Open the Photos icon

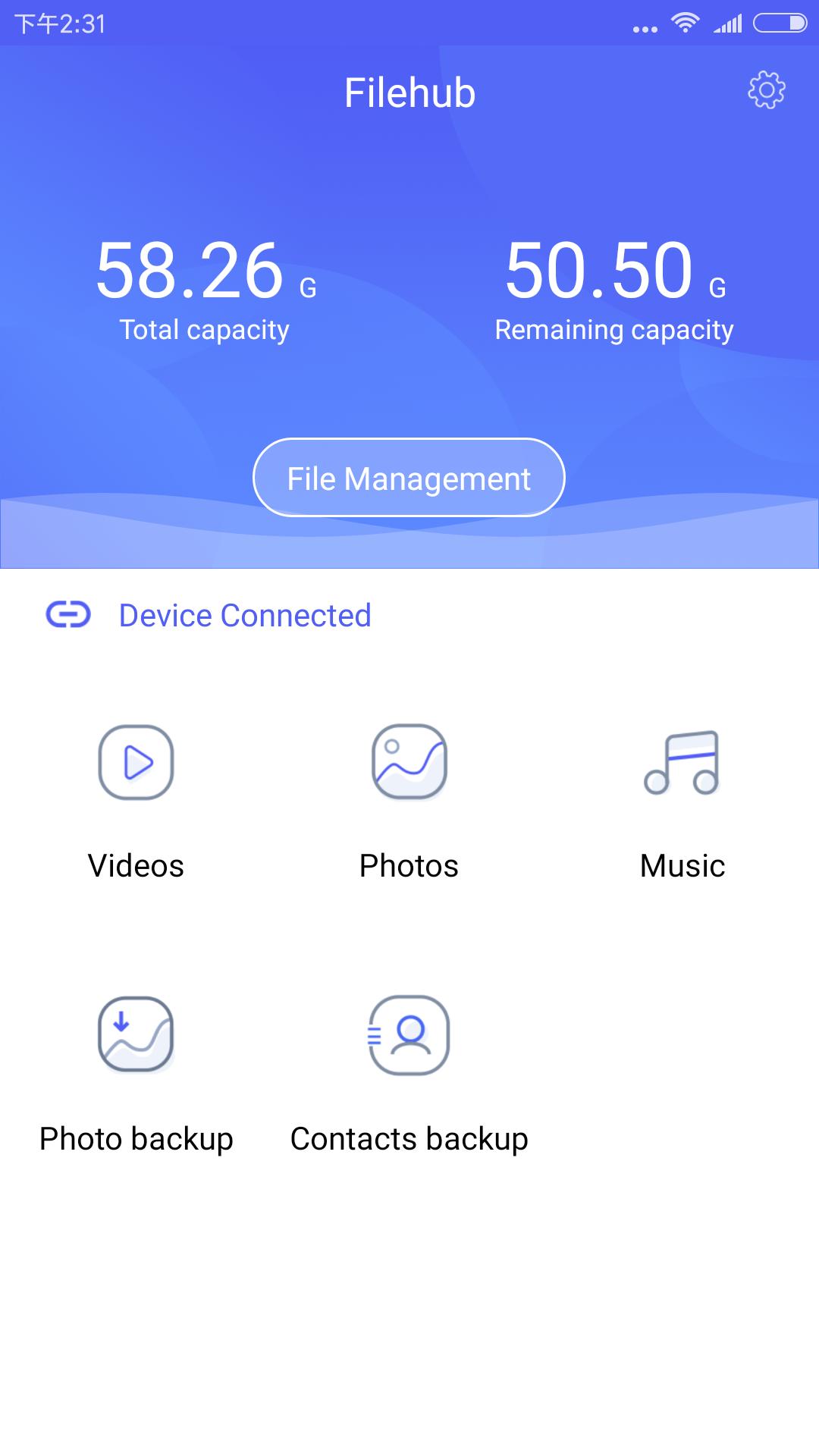click(409, 764)
